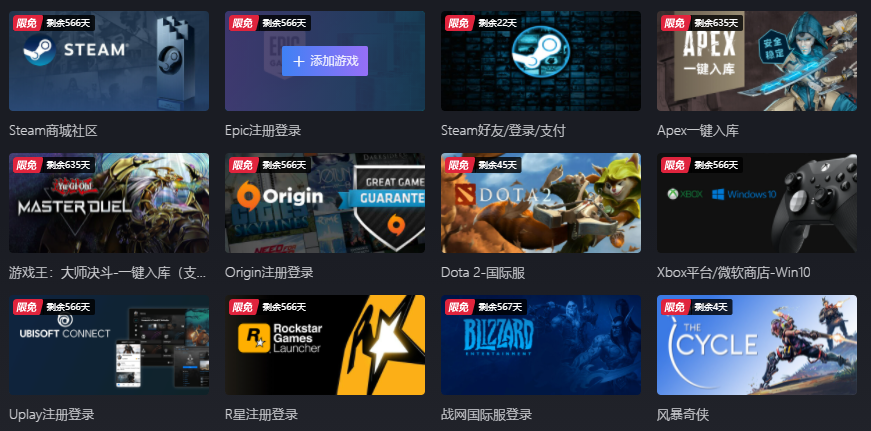Tap the 添加游戏 button on Epic card
This screenshot has height=431, width=871.
click(x=325, y=61)
